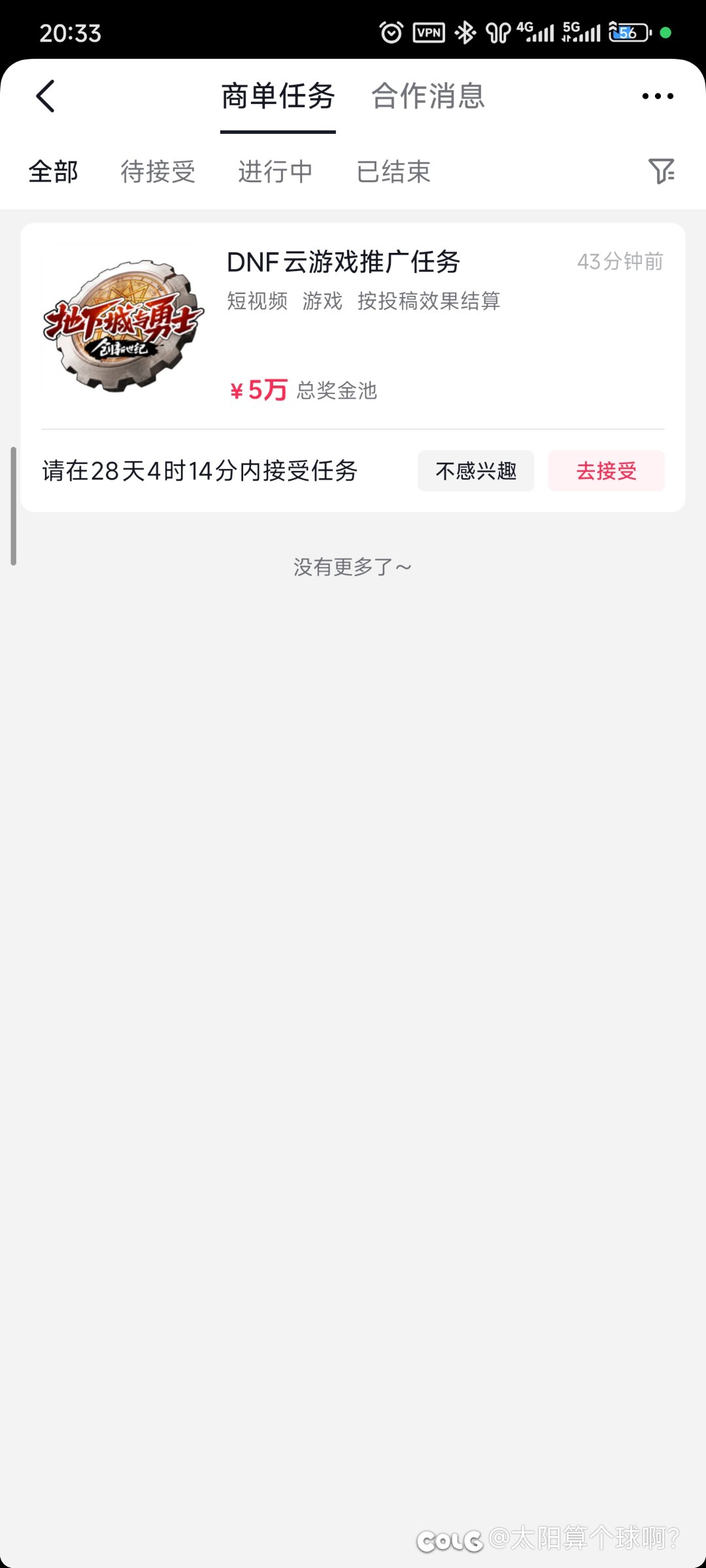Open the DNF 云游戏推广任务 details

tap(343, 263)
